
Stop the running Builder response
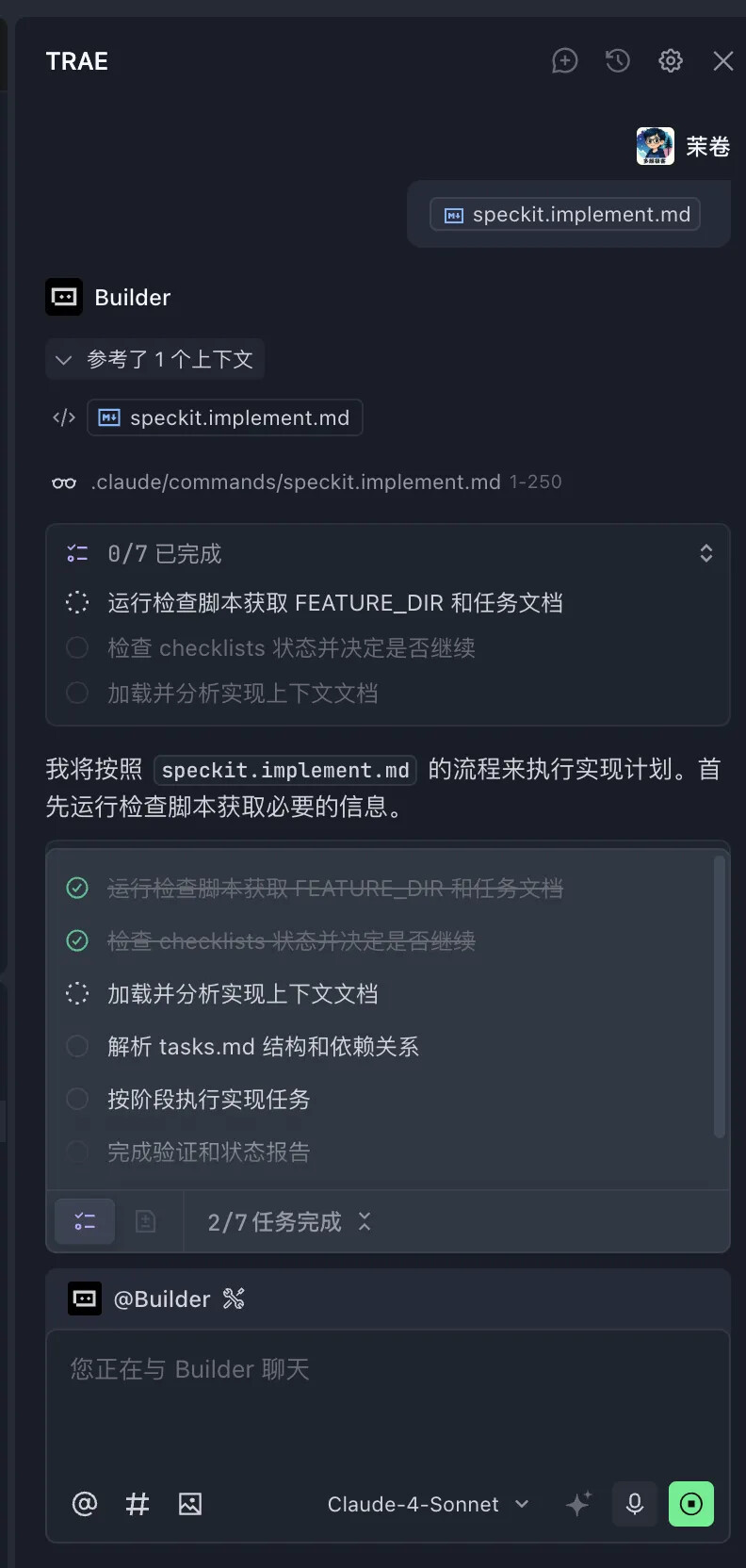coord(690,1504)
